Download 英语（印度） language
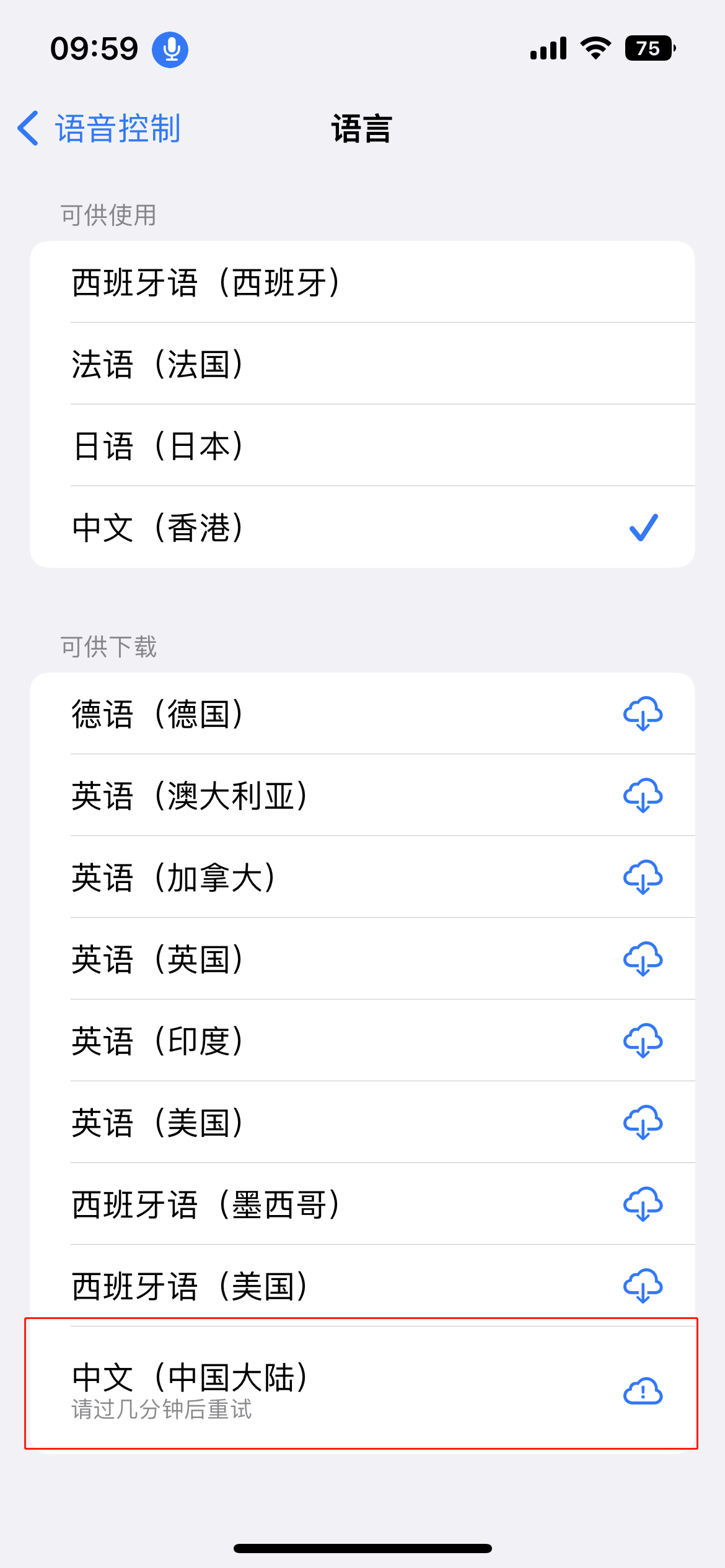 tap(643, 1041)
